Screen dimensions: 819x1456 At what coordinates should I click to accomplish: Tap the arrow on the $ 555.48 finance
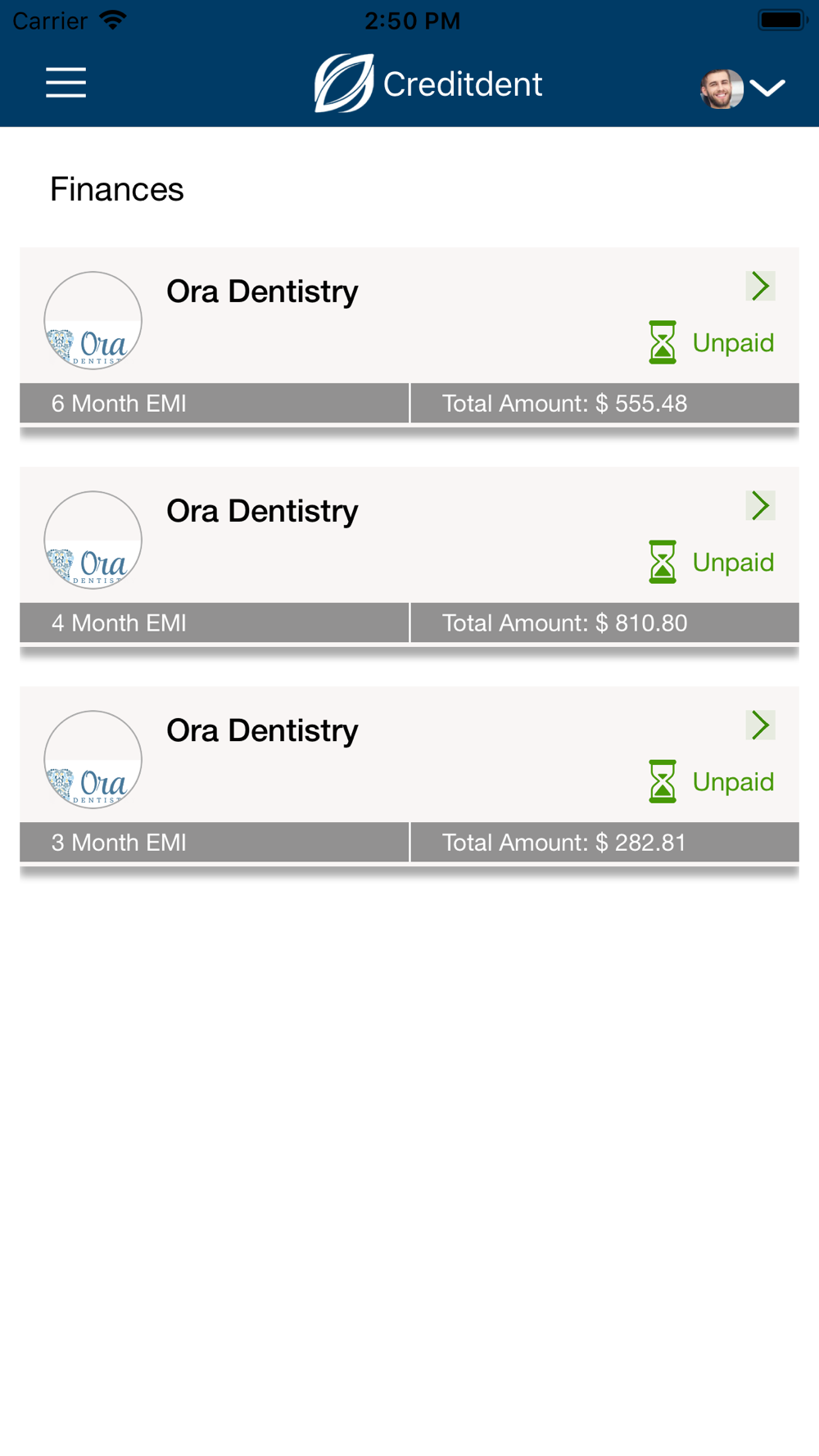(x=761, y=286)
